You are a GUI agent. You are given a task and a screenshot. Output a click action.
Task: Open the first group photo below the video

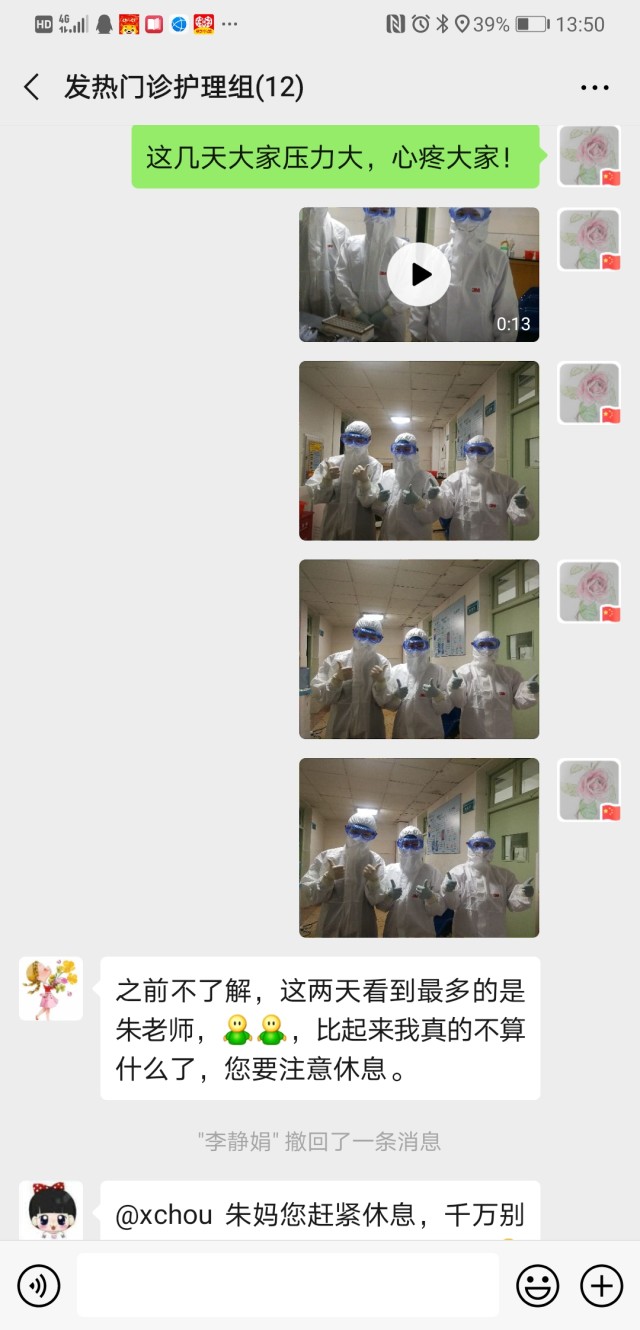click(419, 451)
